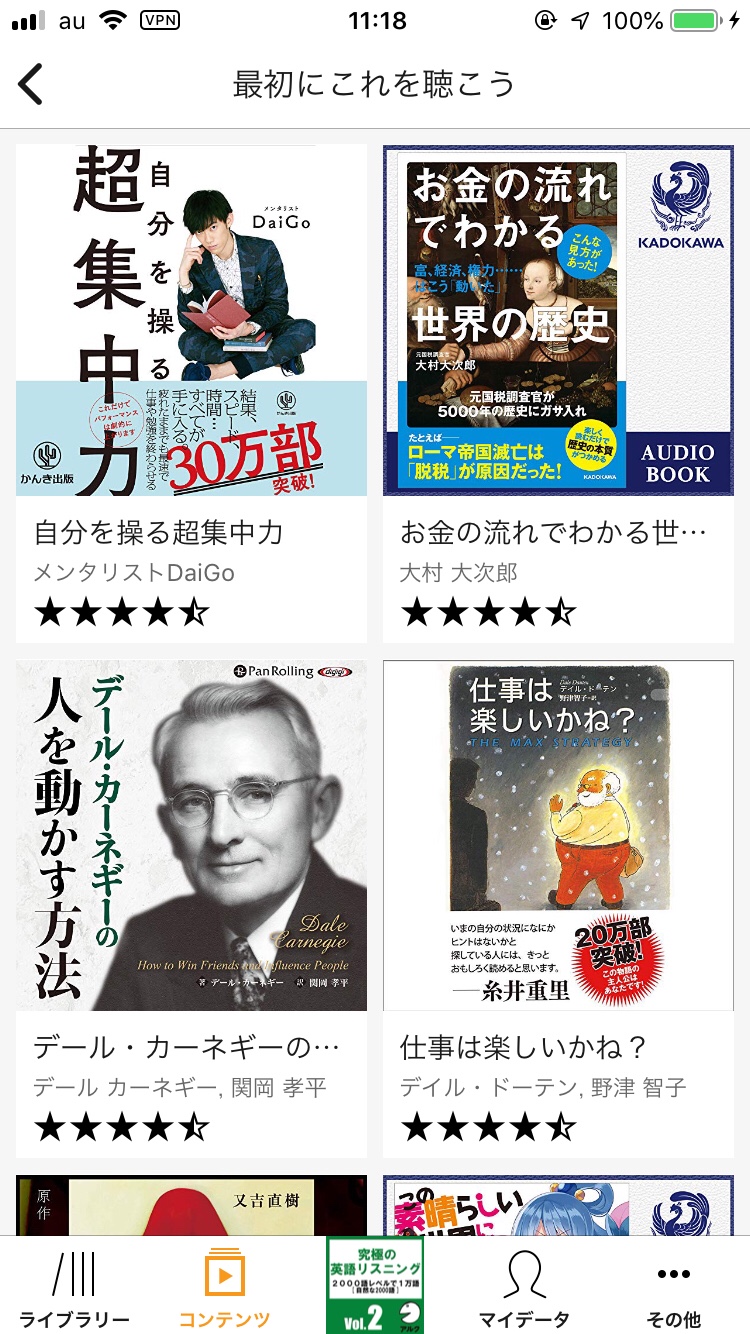Open デール・カーネギーの人を動かす方法 audiobook

[x=191, y=909]
